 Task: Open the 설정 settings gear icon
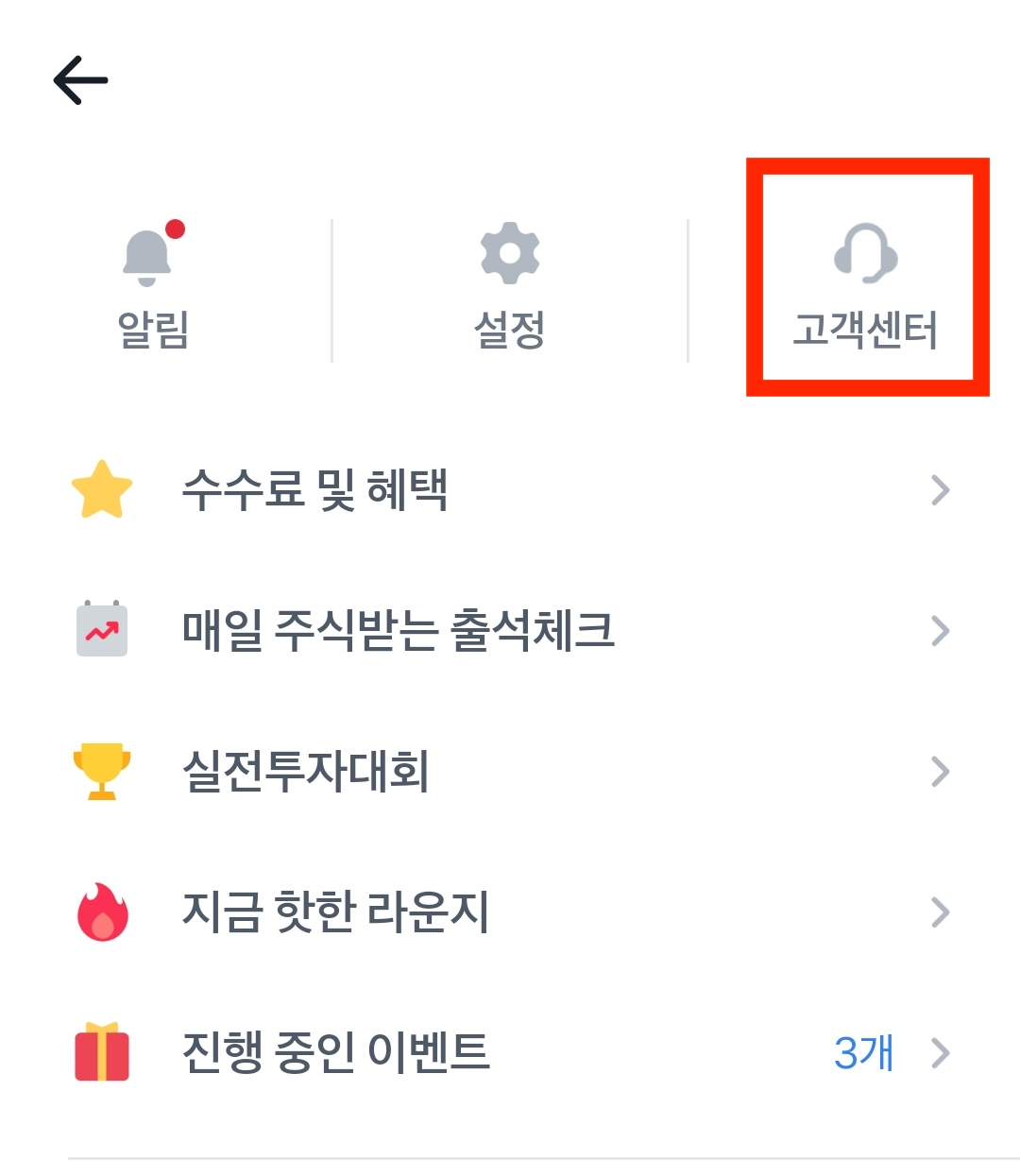(x=510, y=253)
